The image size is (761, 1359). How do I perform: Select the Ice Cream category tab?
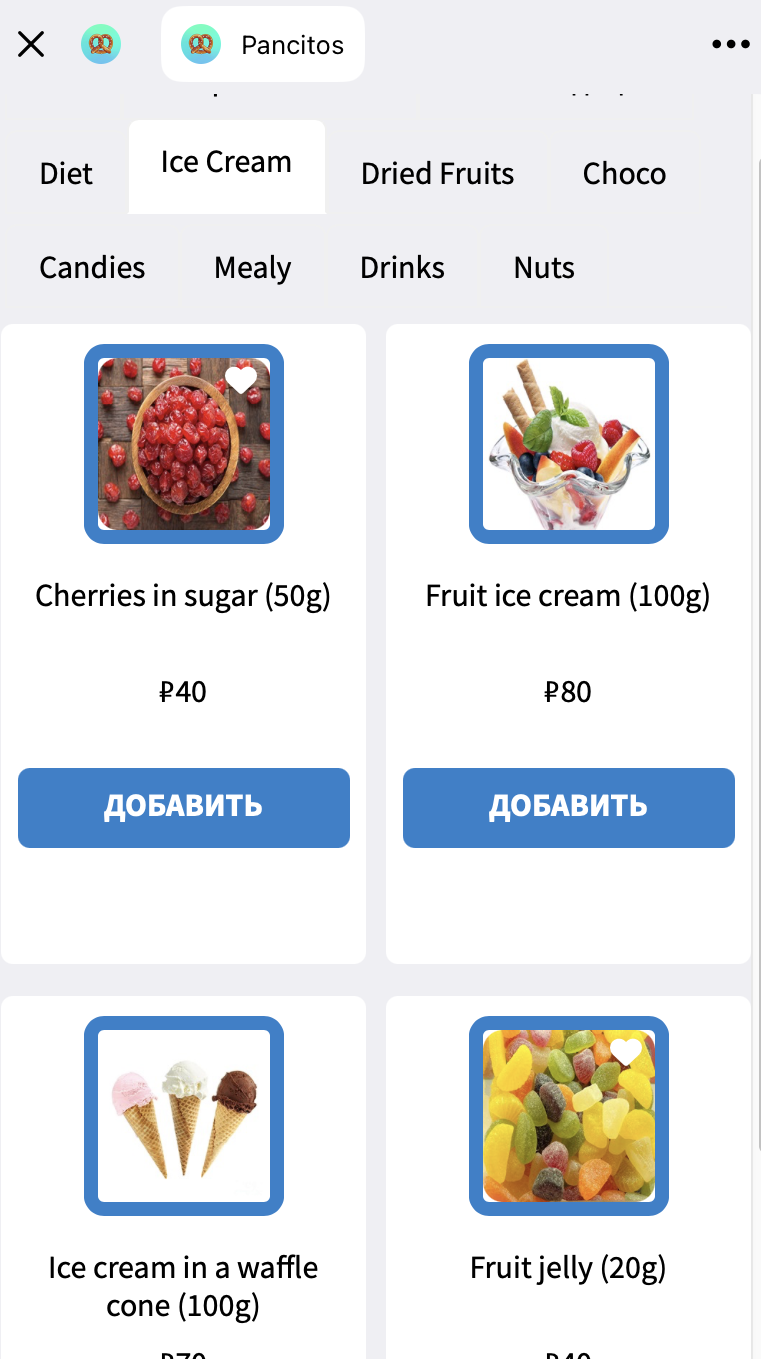[x=226, y=163]
